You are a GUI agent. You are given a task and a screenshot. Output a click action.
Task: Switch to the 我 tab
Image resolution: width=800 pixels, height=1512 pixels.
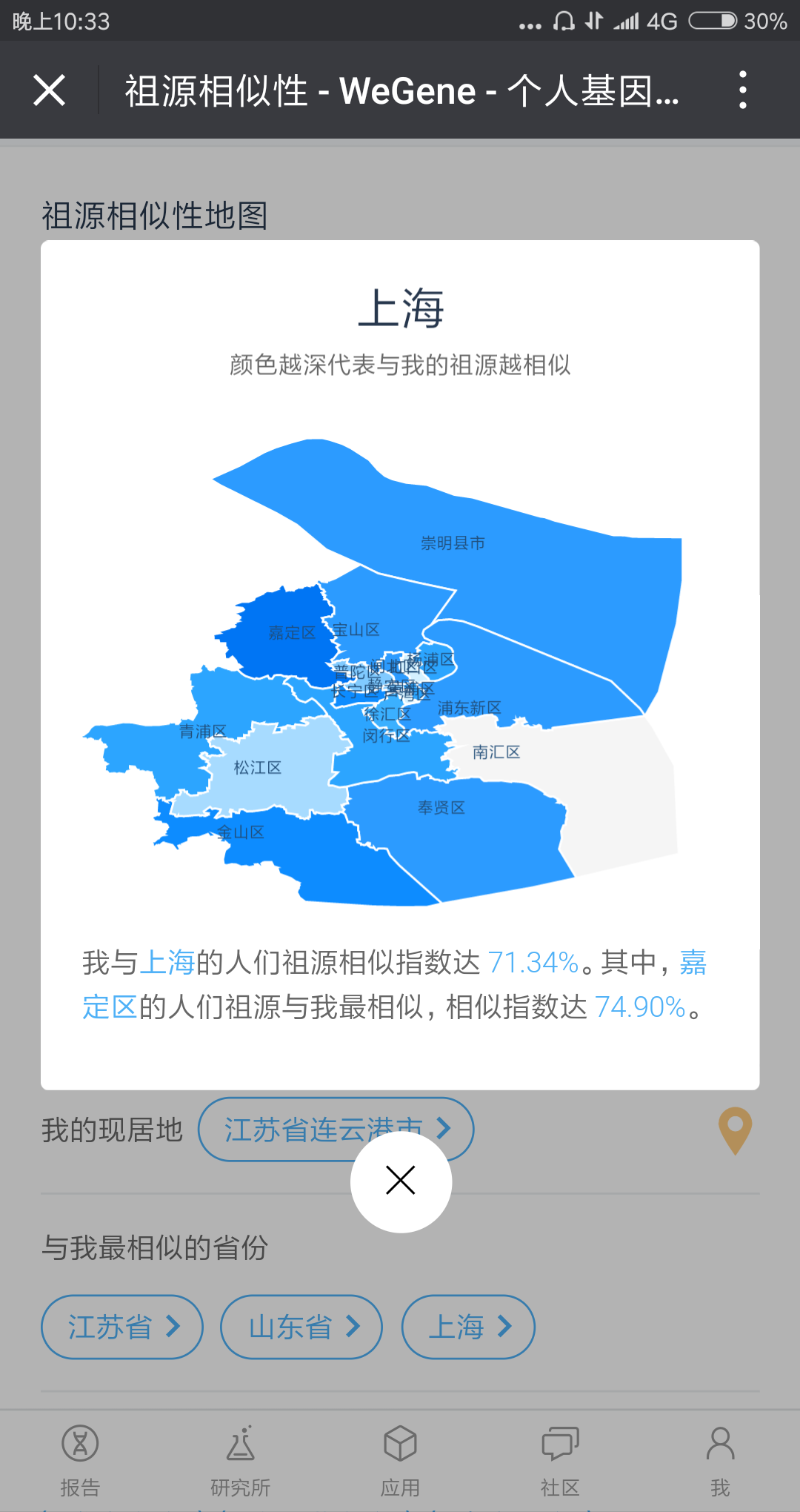(x=720, y=1460)
